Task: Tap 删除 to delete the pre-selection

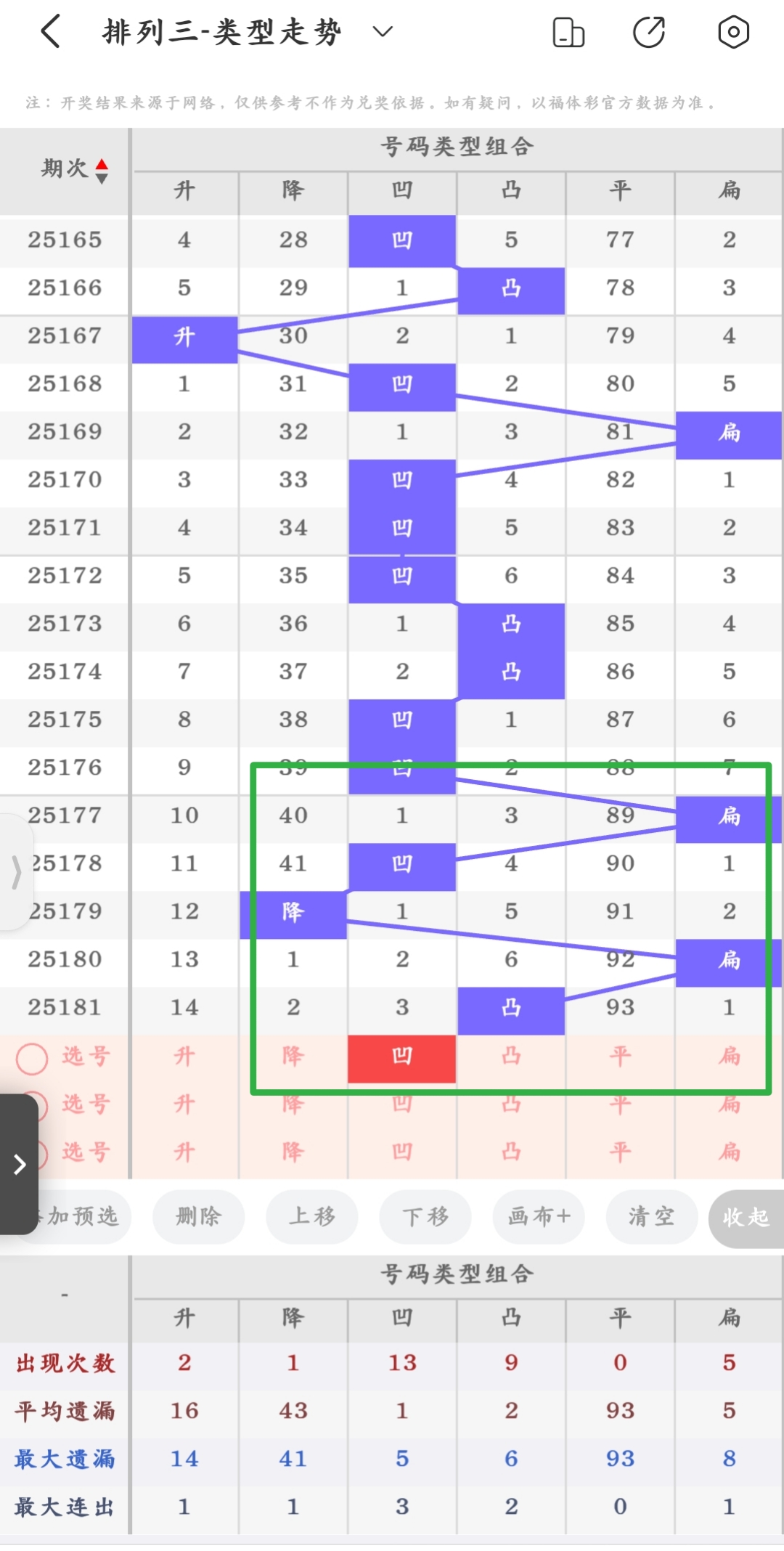Action: [198, 1216]
